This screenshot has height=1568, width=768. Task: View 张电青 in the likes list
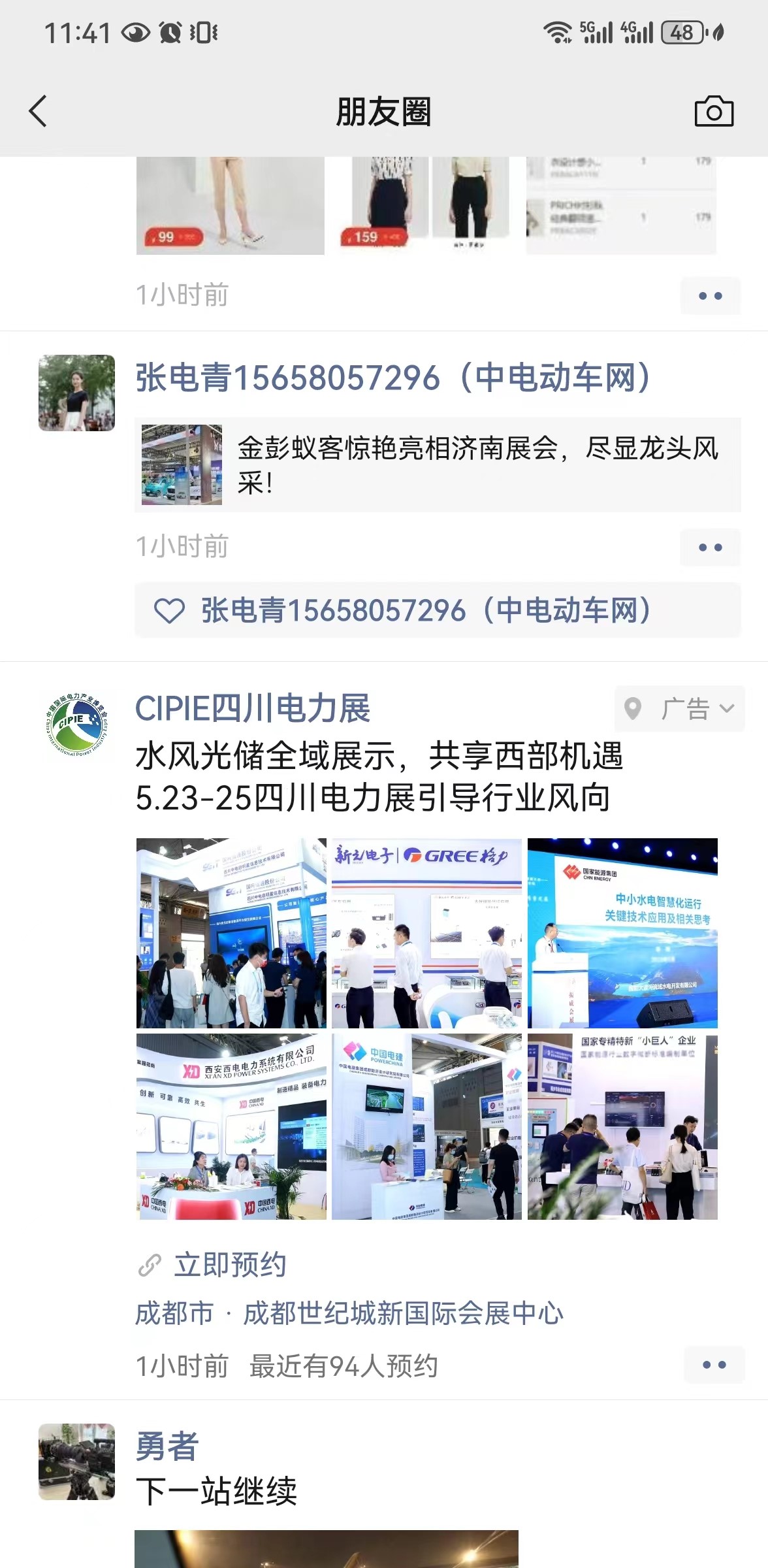coord(424,611)
